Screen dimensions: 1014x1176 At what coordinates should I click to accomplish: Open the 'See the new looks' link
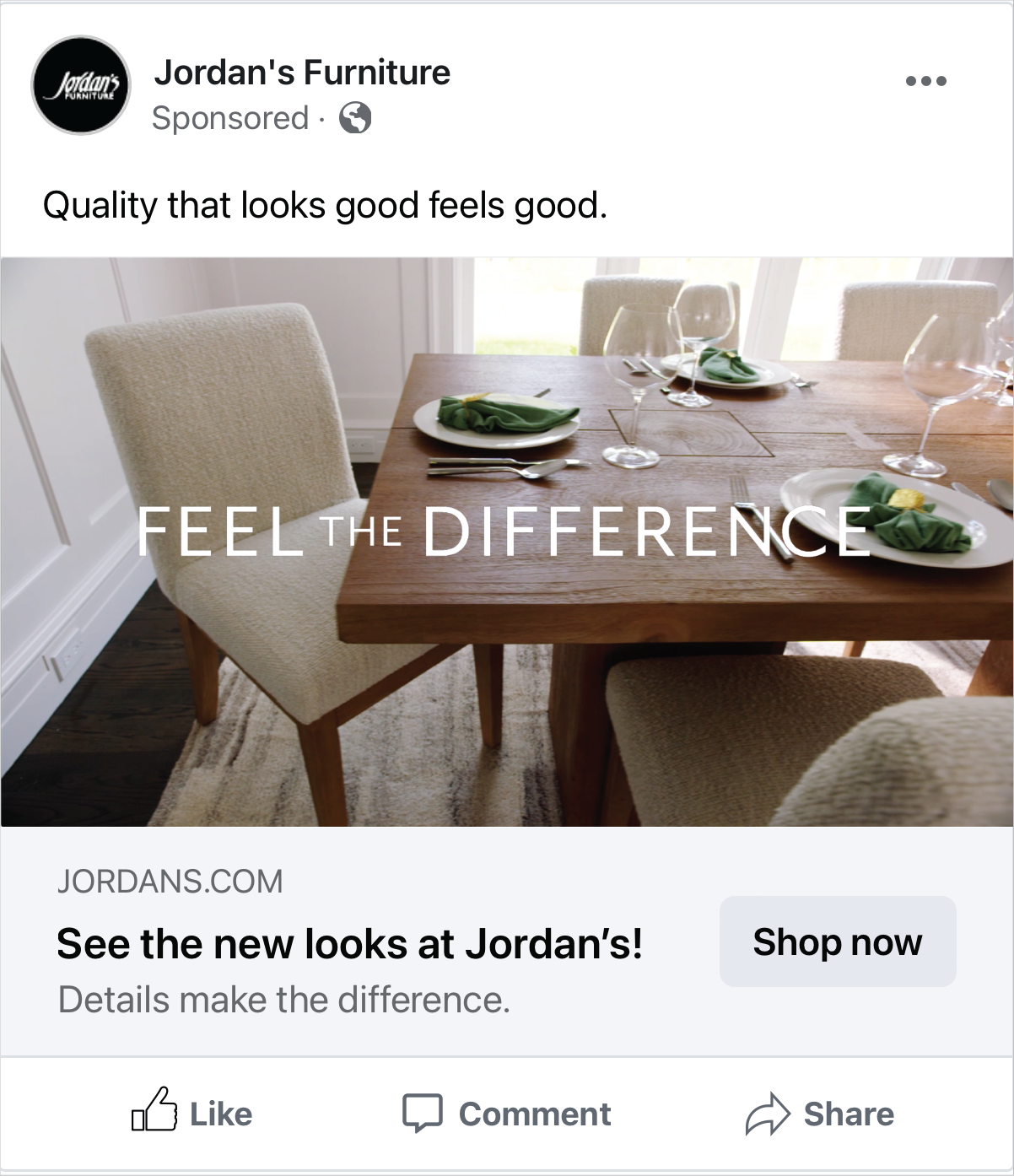pyautogui.click(x=349, y=943)
